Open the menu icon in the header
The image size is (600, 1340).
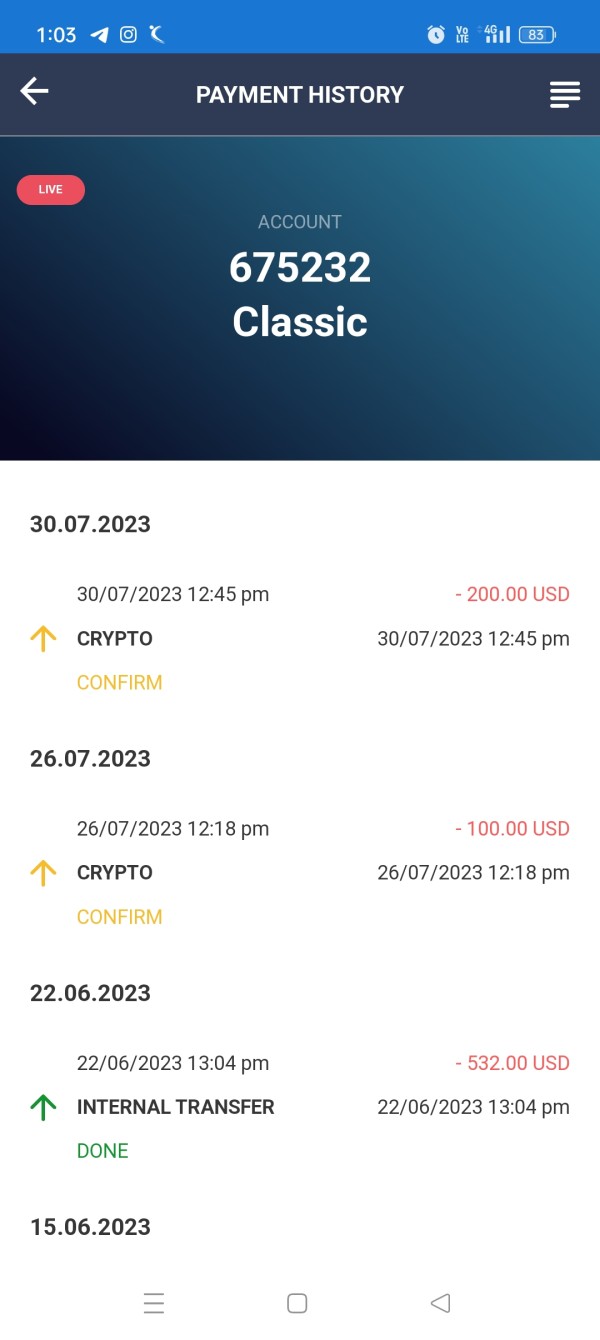(x=564, y=95)
